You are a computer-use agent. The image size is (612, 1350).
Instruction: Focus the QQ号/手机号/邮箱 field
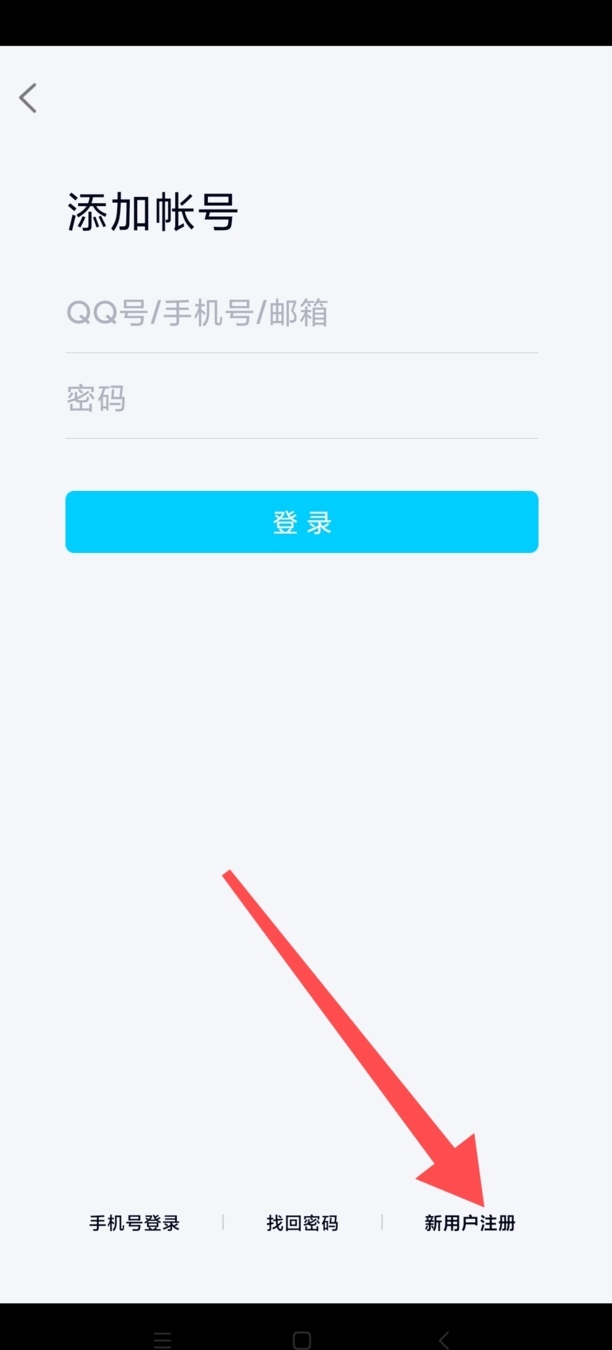coord(302,314)
